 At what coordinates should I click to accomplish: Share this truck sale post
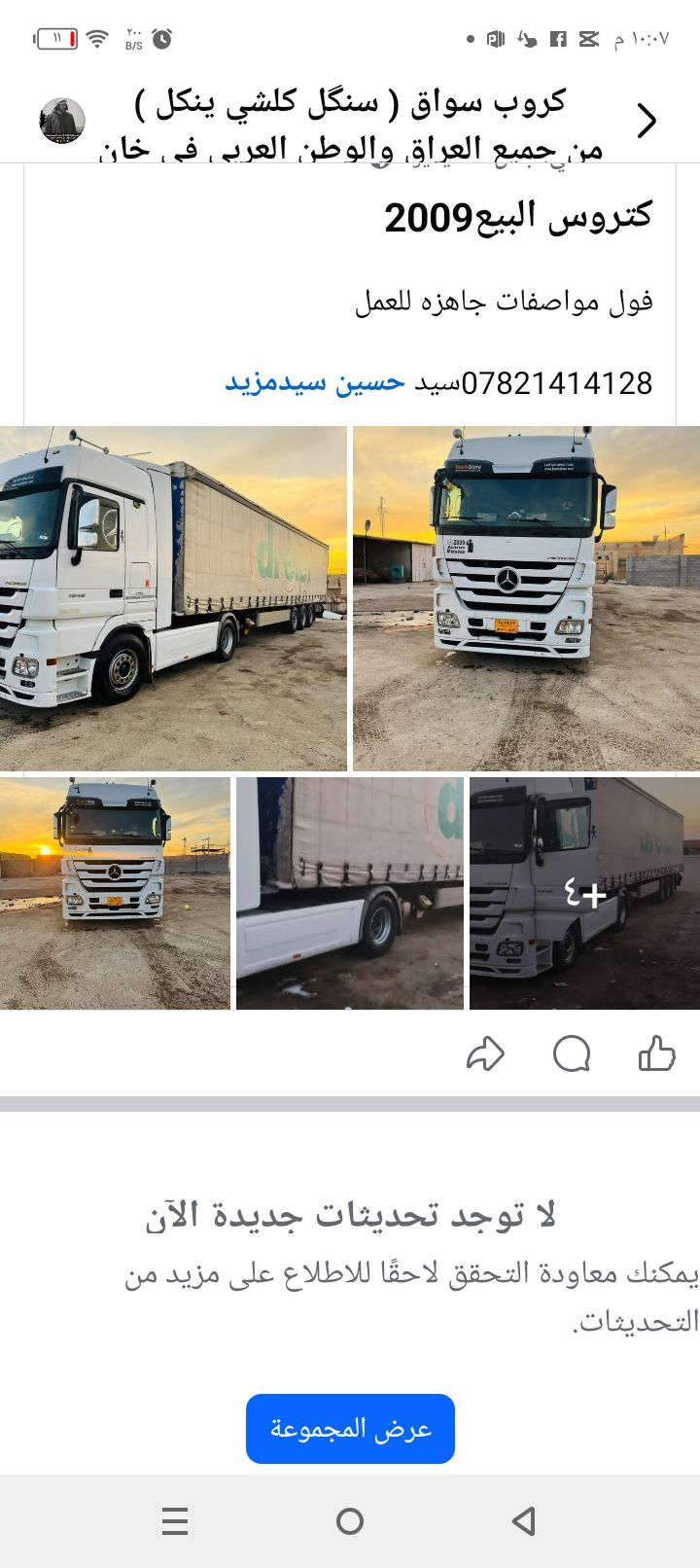click(x=485, y=1053)
